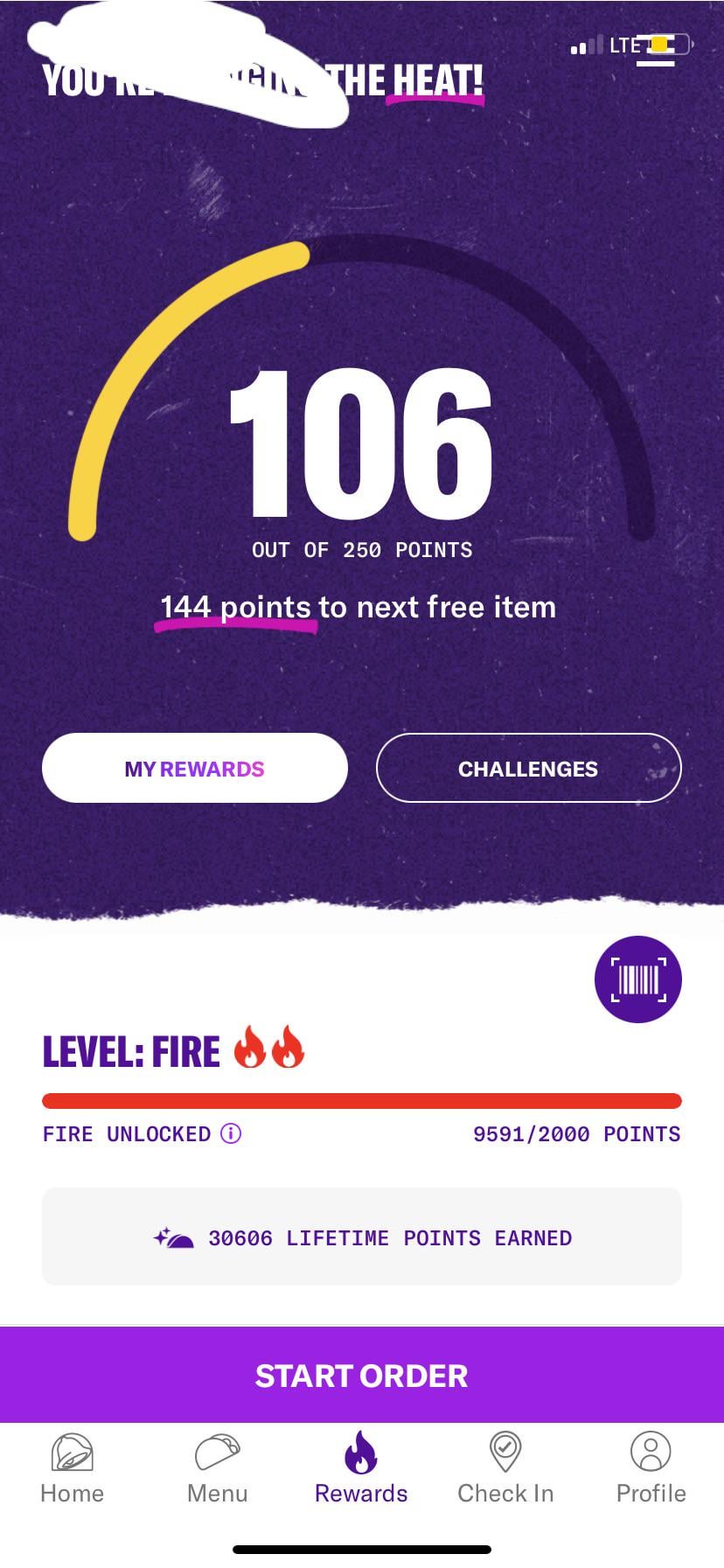Switch to Challenges

point(528,769)
